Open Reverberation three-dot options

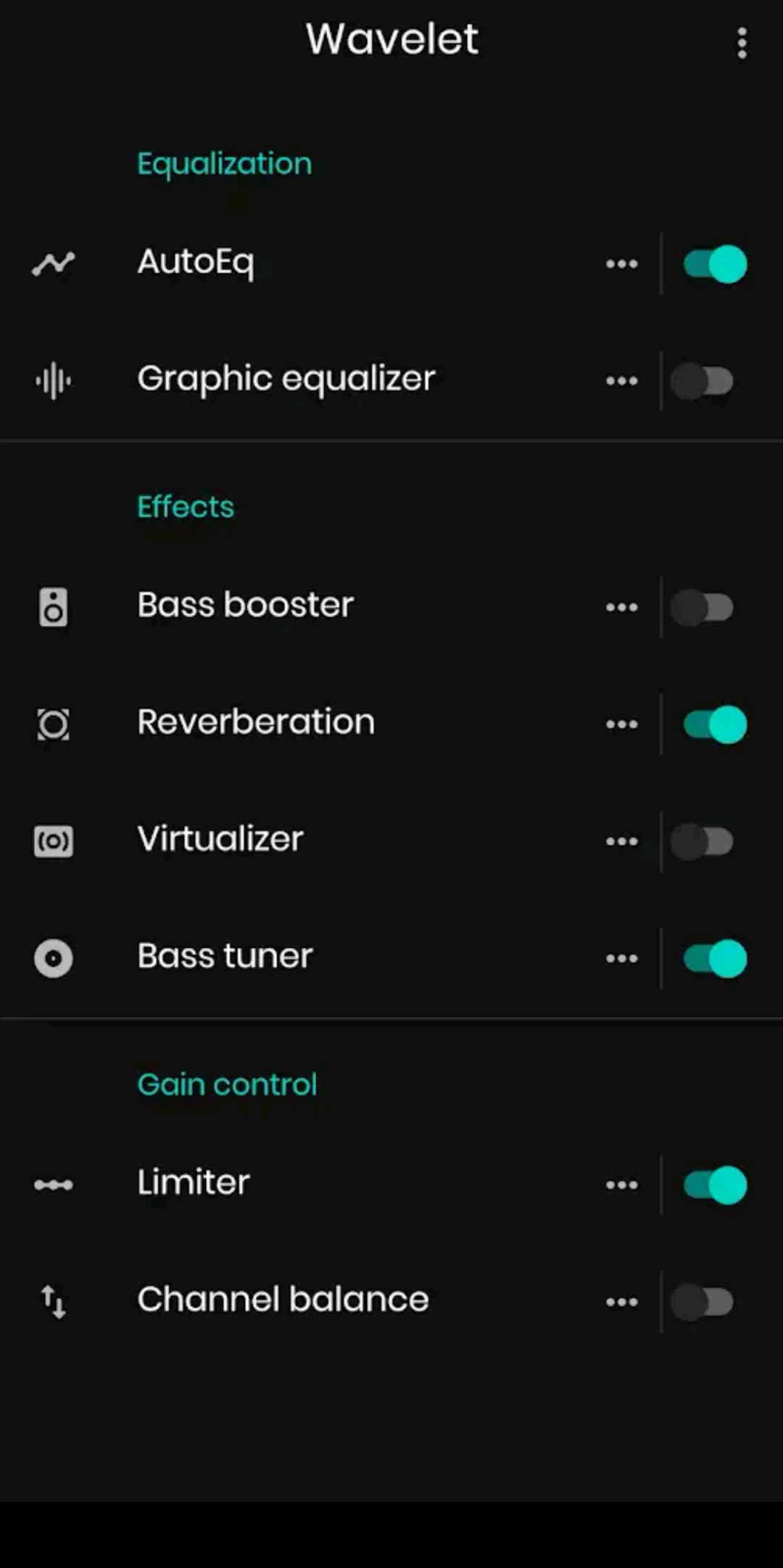click(x=621, y=725)
